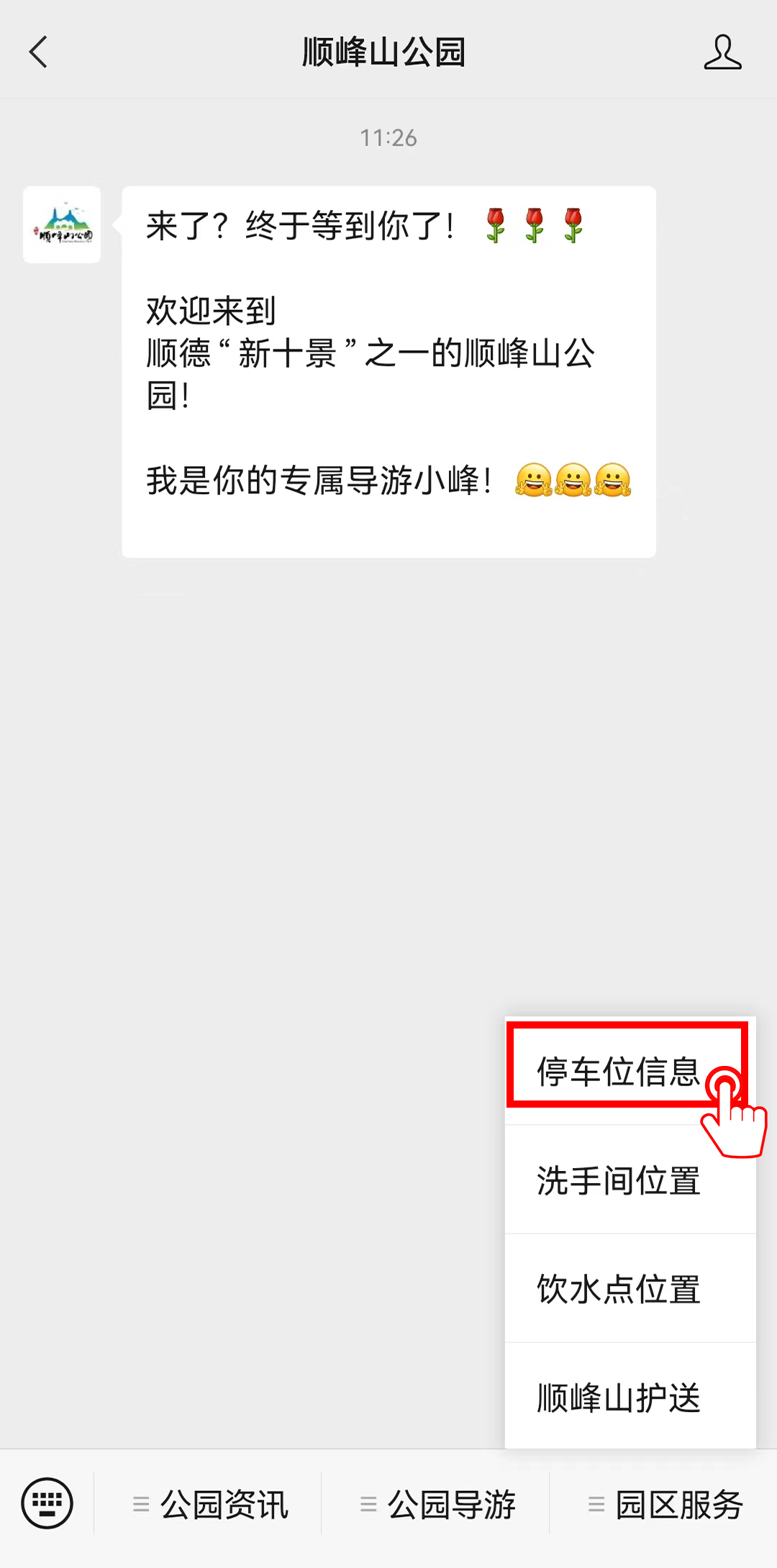The height and width of the screenshot is (1568, 777).
Task: Expand the 公园资讯 menu
Action: coord(210,1505)
